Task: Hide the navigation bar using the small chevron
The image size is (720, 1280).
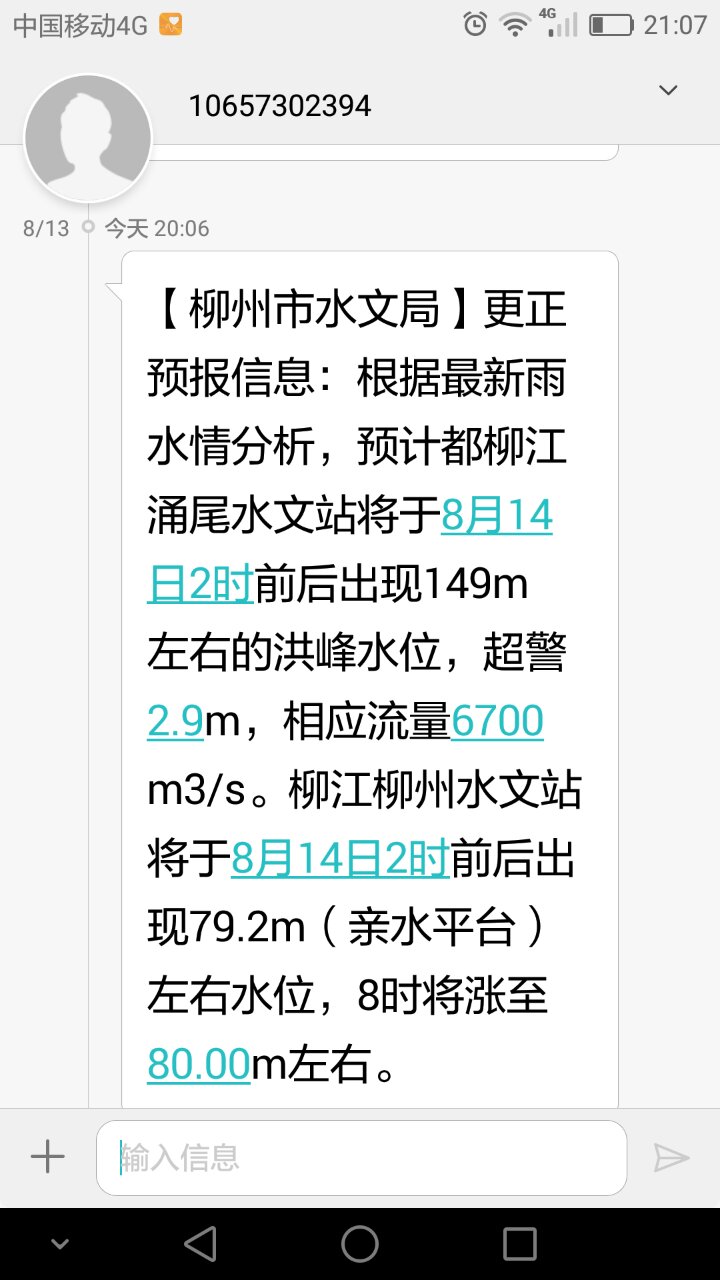Action: (60, 1244)
